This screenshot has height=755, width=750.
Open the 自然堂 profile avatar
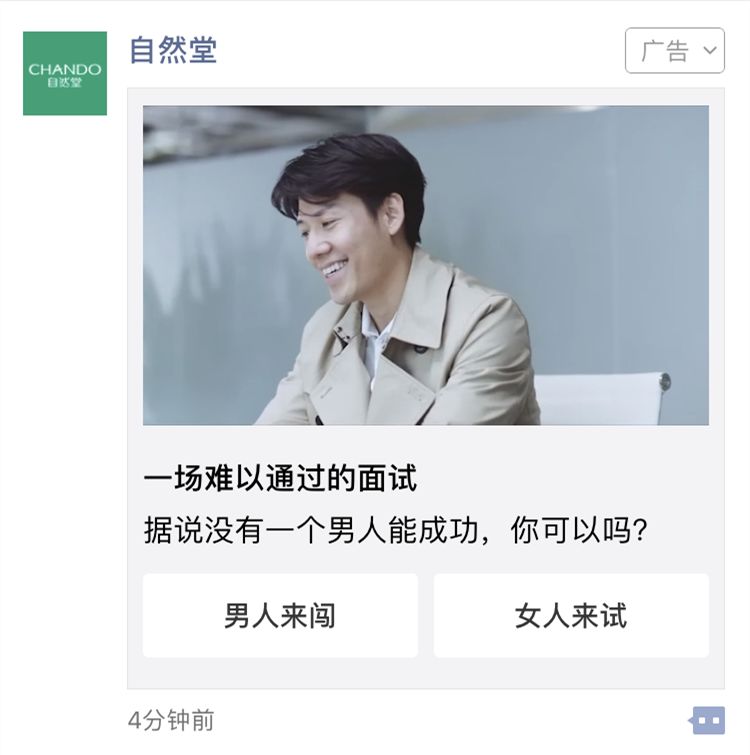[65, 73]
